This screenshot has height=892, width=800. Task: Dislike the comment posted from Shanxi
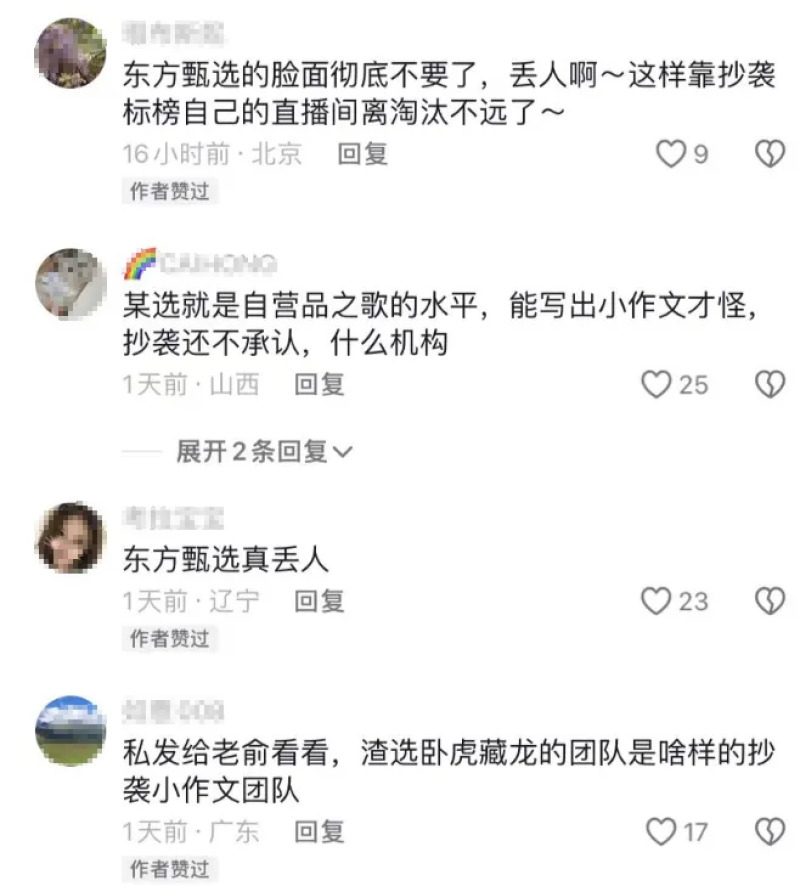[x=767, y=384]
